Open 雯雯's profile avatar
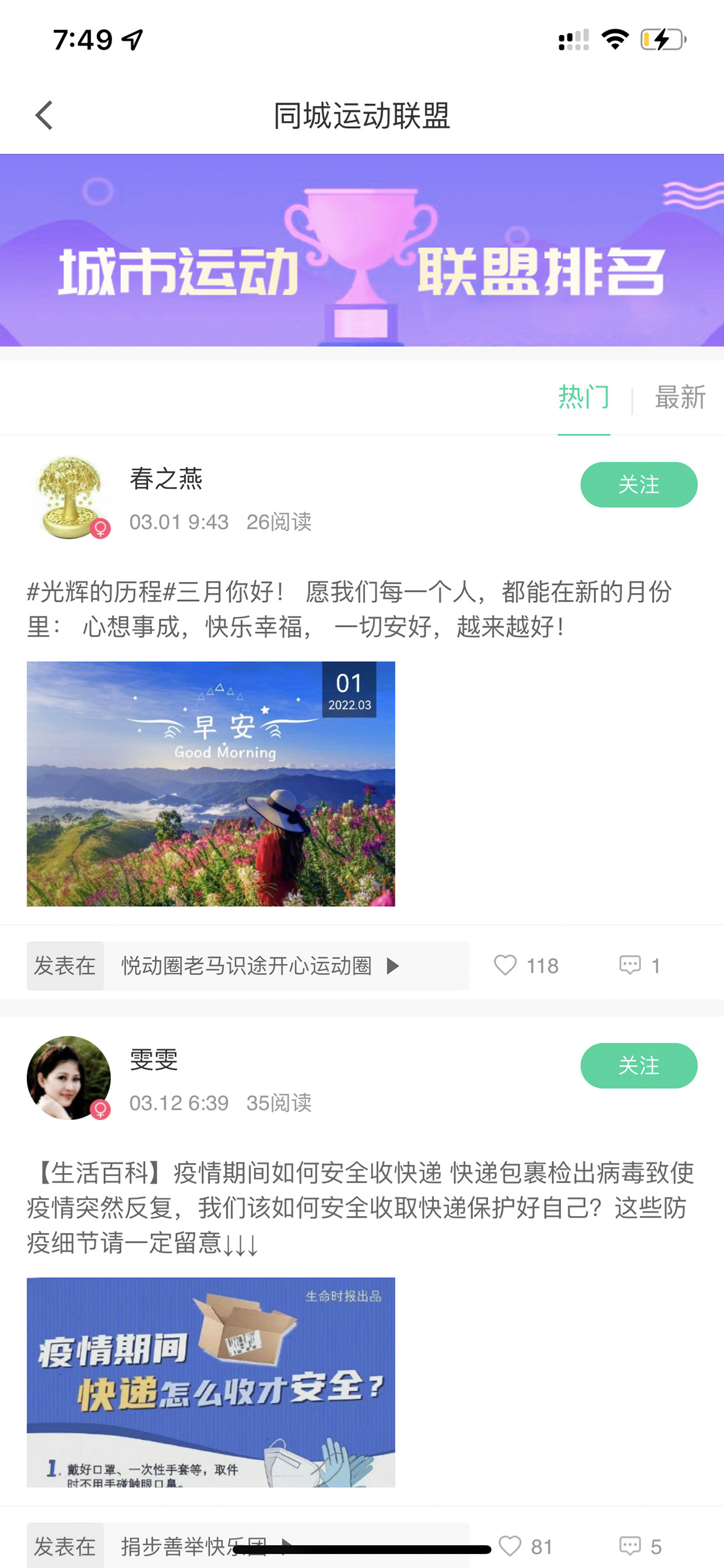The image size is (724, 1568). (x=69, y=1077)
